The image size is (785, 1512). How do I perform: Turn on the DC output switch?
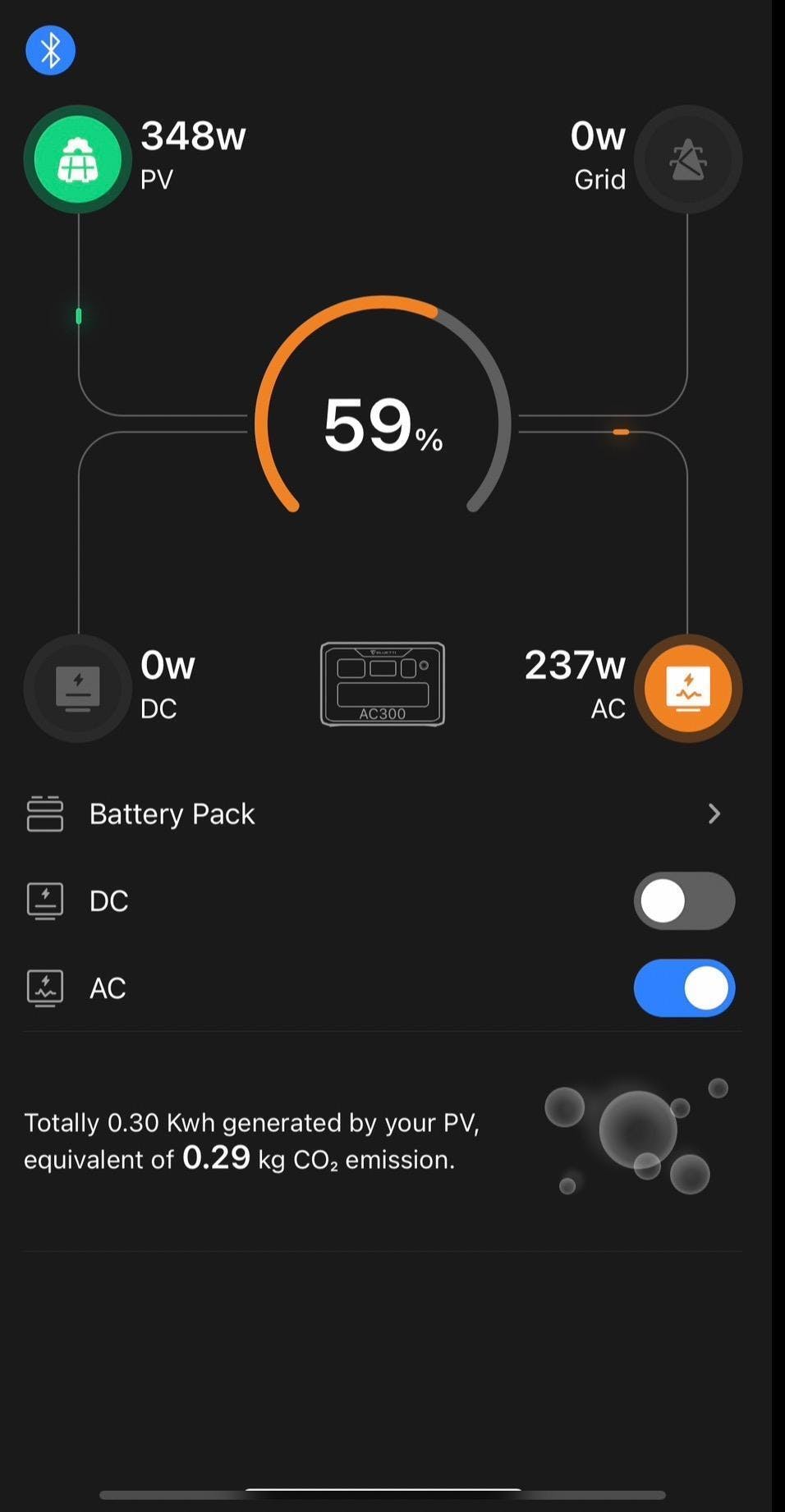click(683, 900)
